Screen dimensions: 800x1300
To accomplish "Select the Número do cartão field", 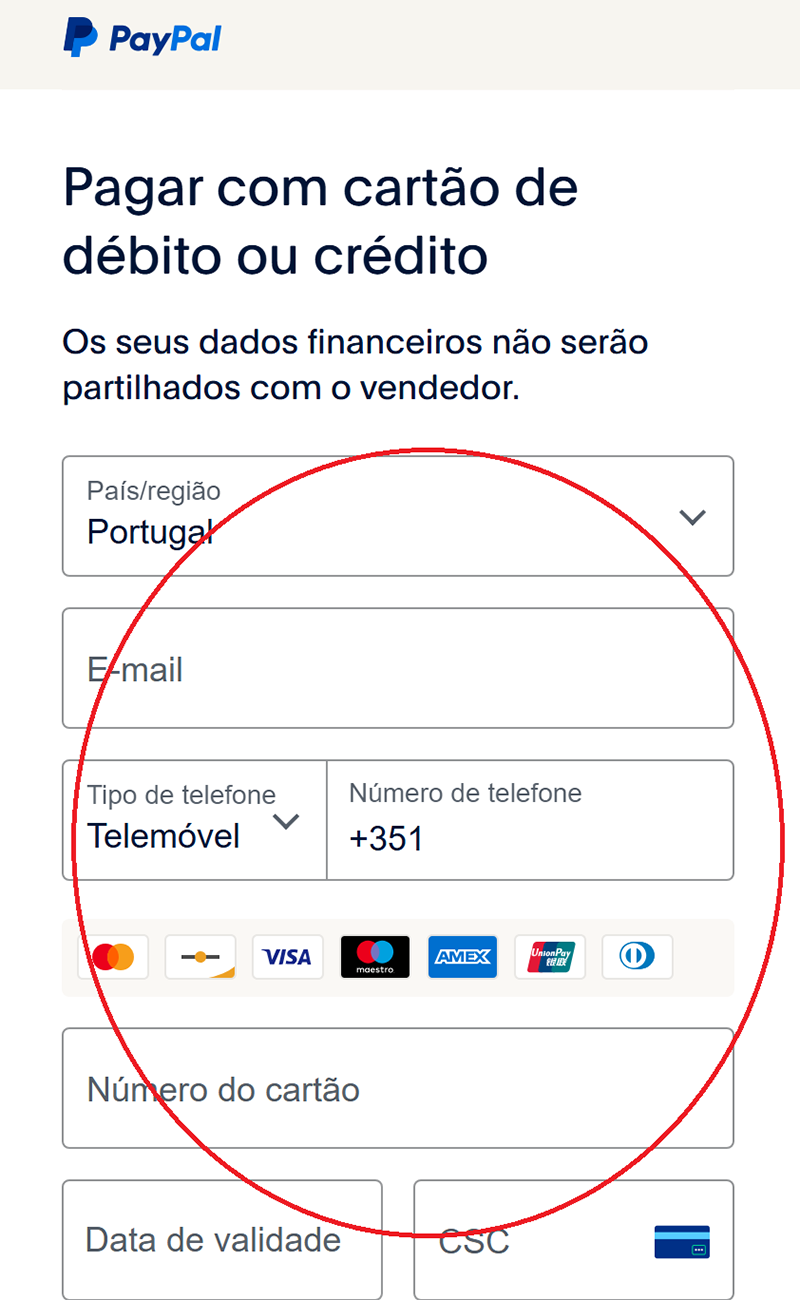I will [x=398, y=1088].
